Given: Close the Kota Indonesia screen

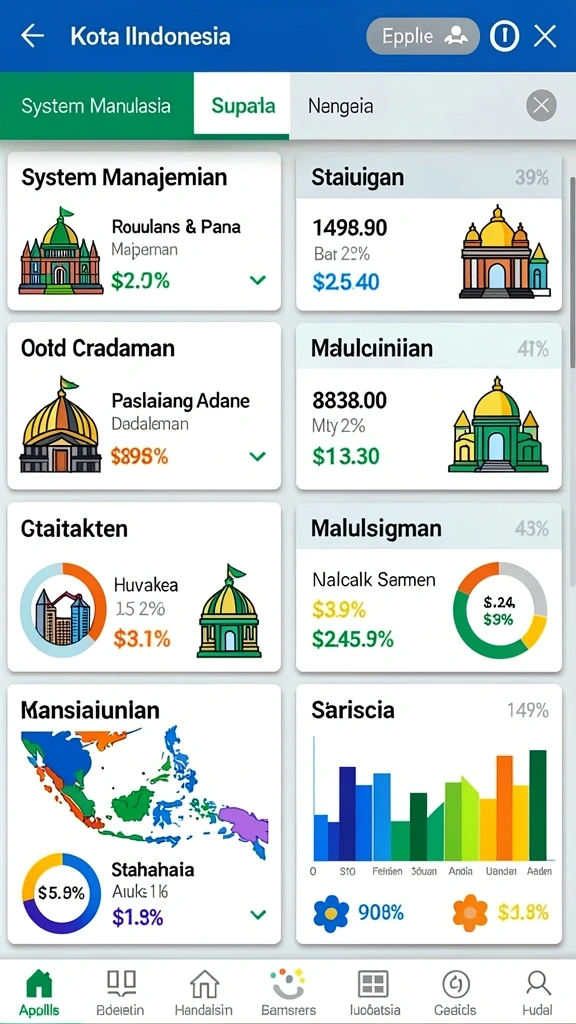Looking at the screenshot, I should point(545,36).
